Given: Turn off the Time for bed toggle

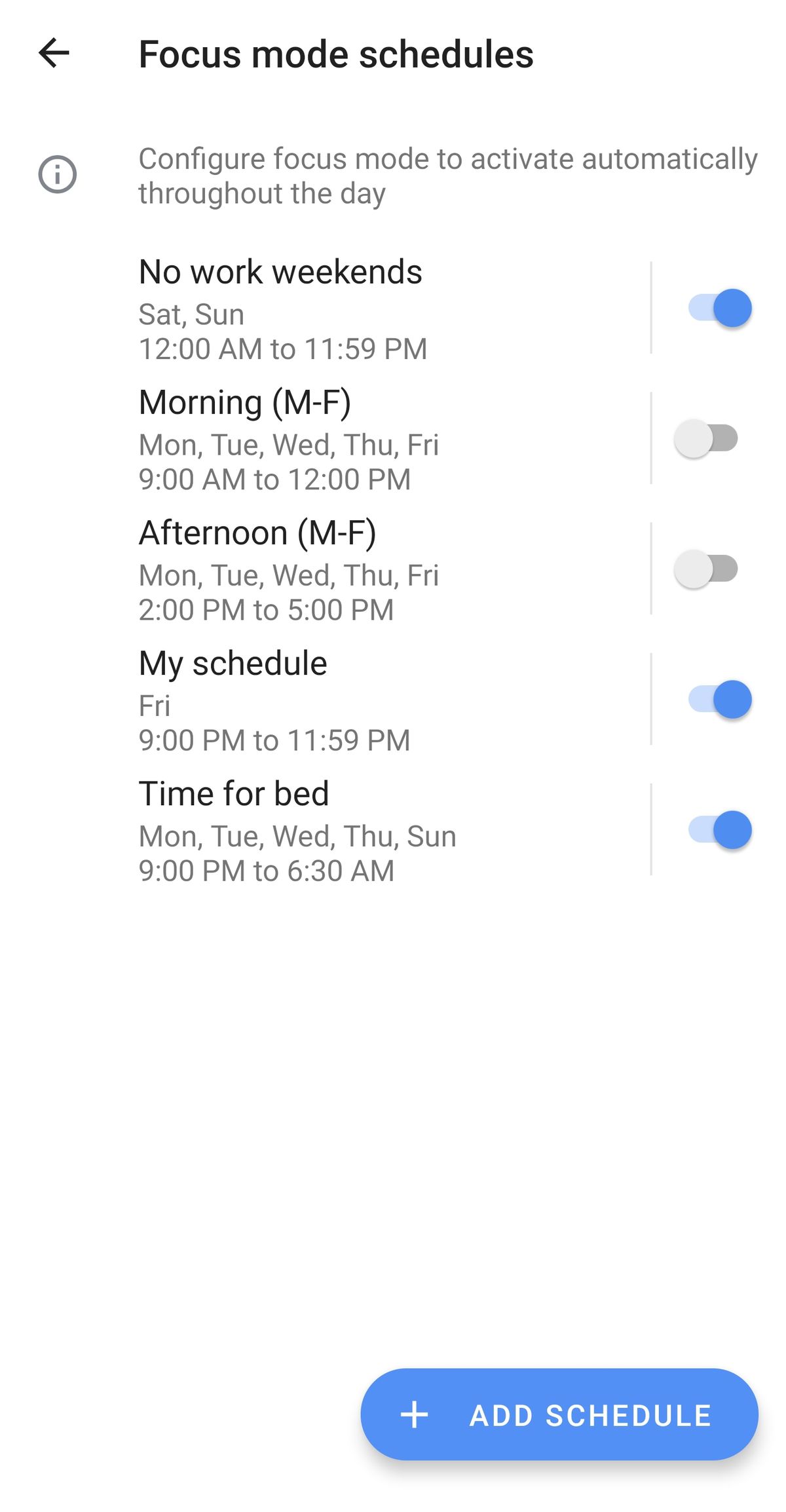Looking at the screenshot, I should 719,829.
